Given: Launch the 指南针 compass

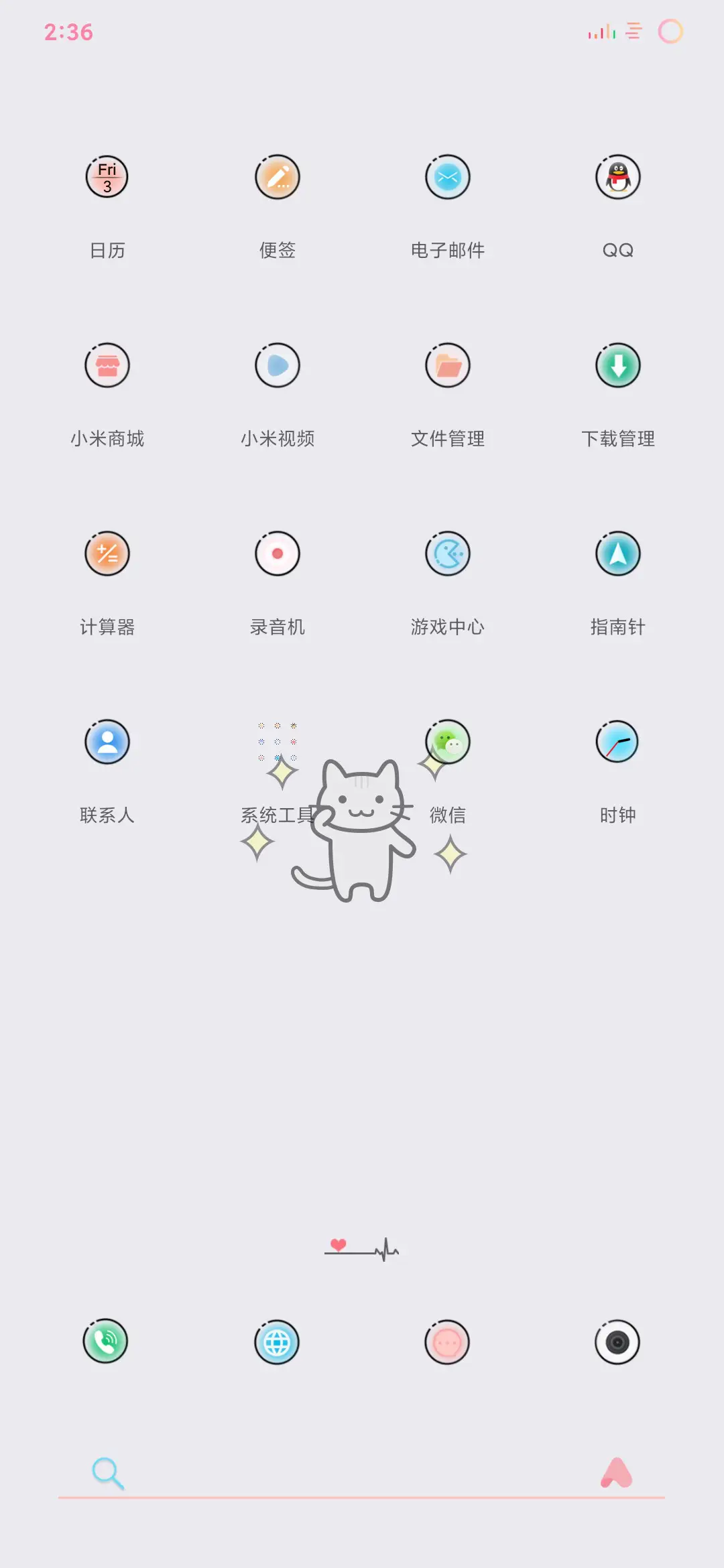Looking at the screenshot, I should click(618, 553).
